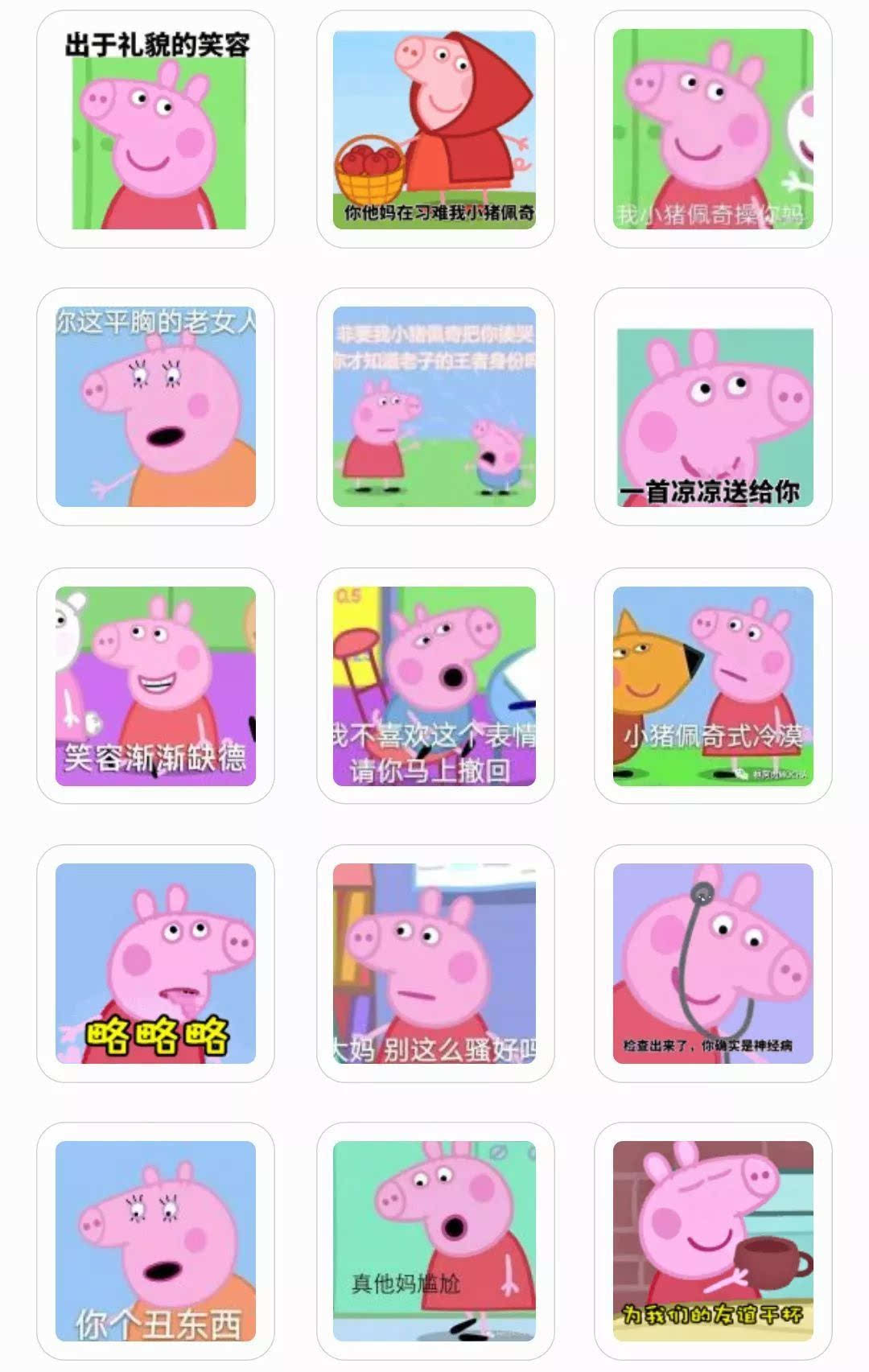This screenshot has height=1372, width=869.
Task: Tap the Peppa and crying George sticker
Action: point(434,406)
